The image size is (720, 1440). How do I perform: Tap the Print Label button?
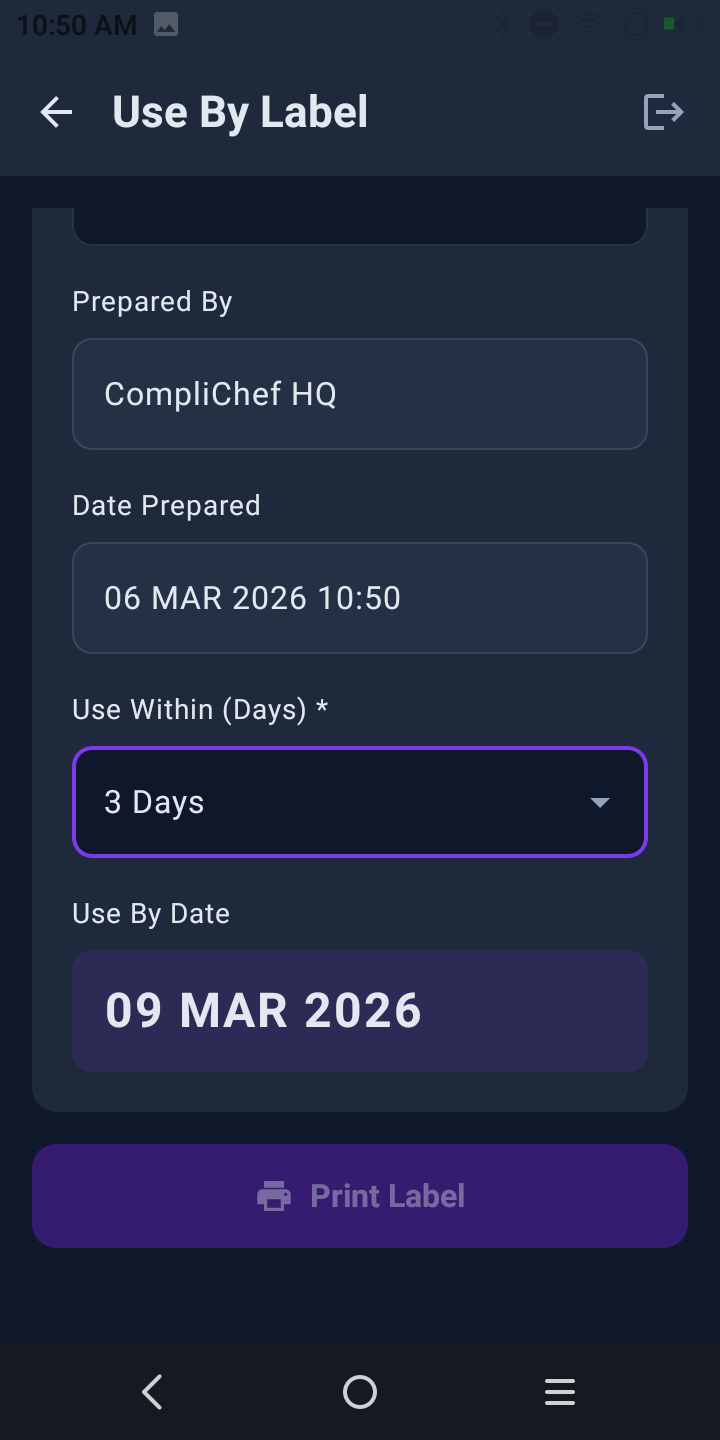(360, 1196)
